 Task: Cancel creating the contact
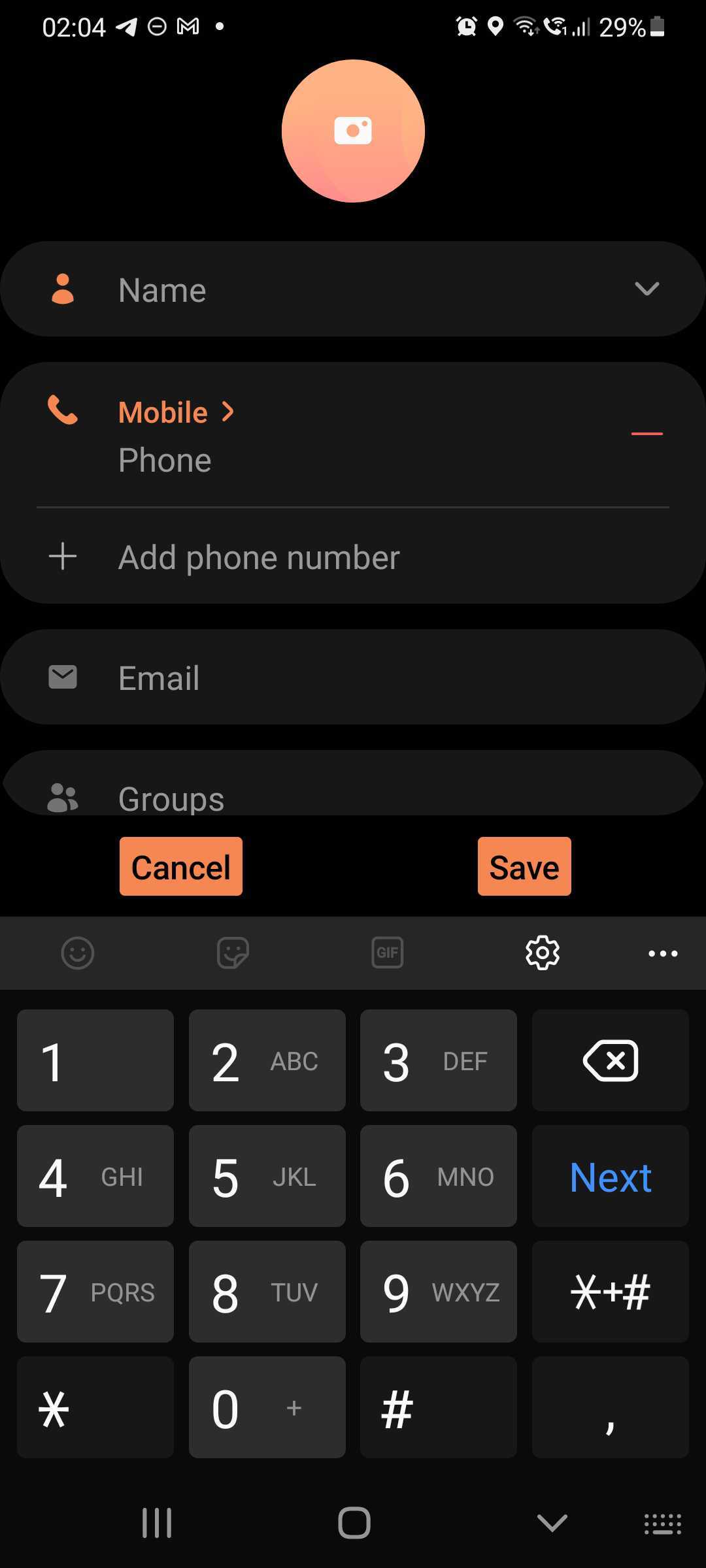[x=181, y=866]
